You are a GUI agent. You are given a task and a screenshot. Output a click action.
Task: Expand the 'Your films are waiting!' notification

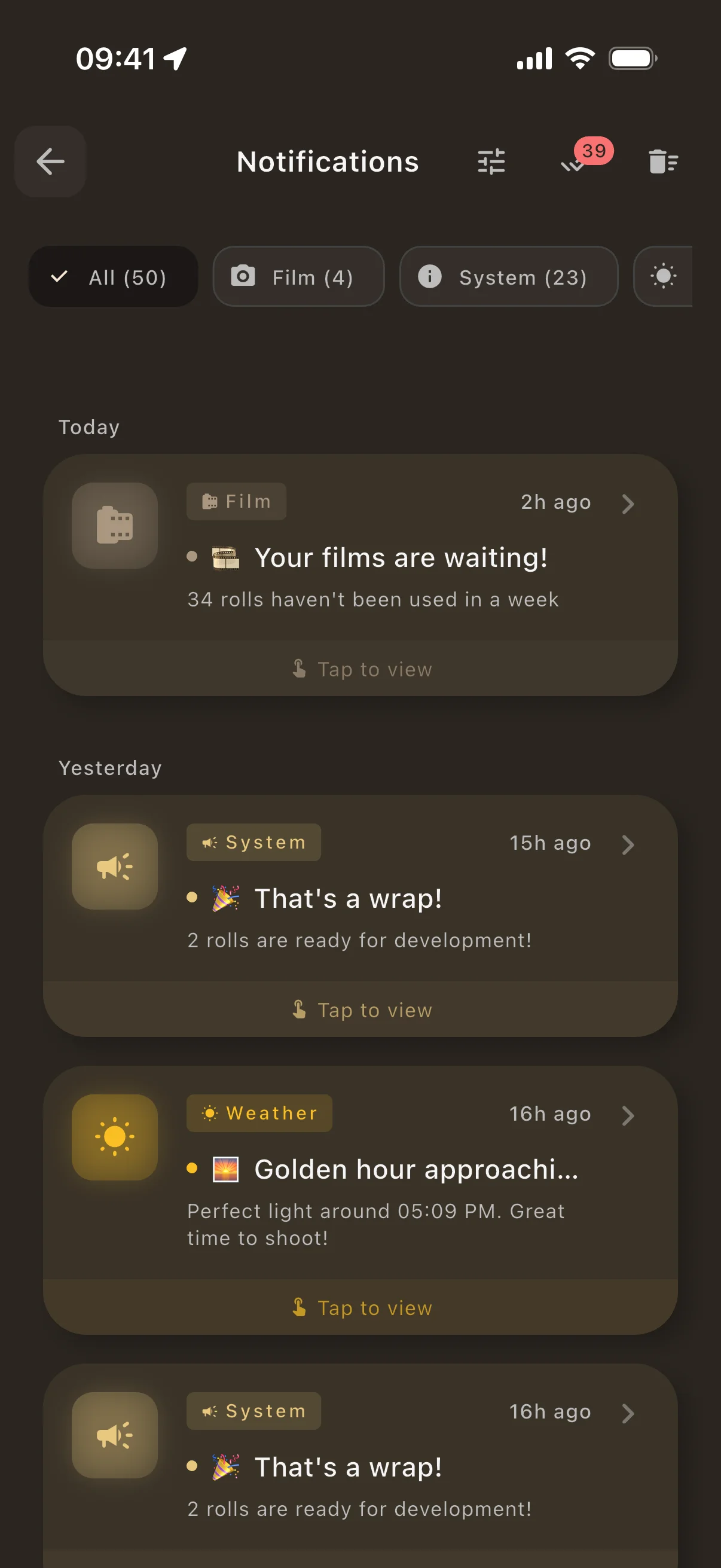(x=628, y=504)
